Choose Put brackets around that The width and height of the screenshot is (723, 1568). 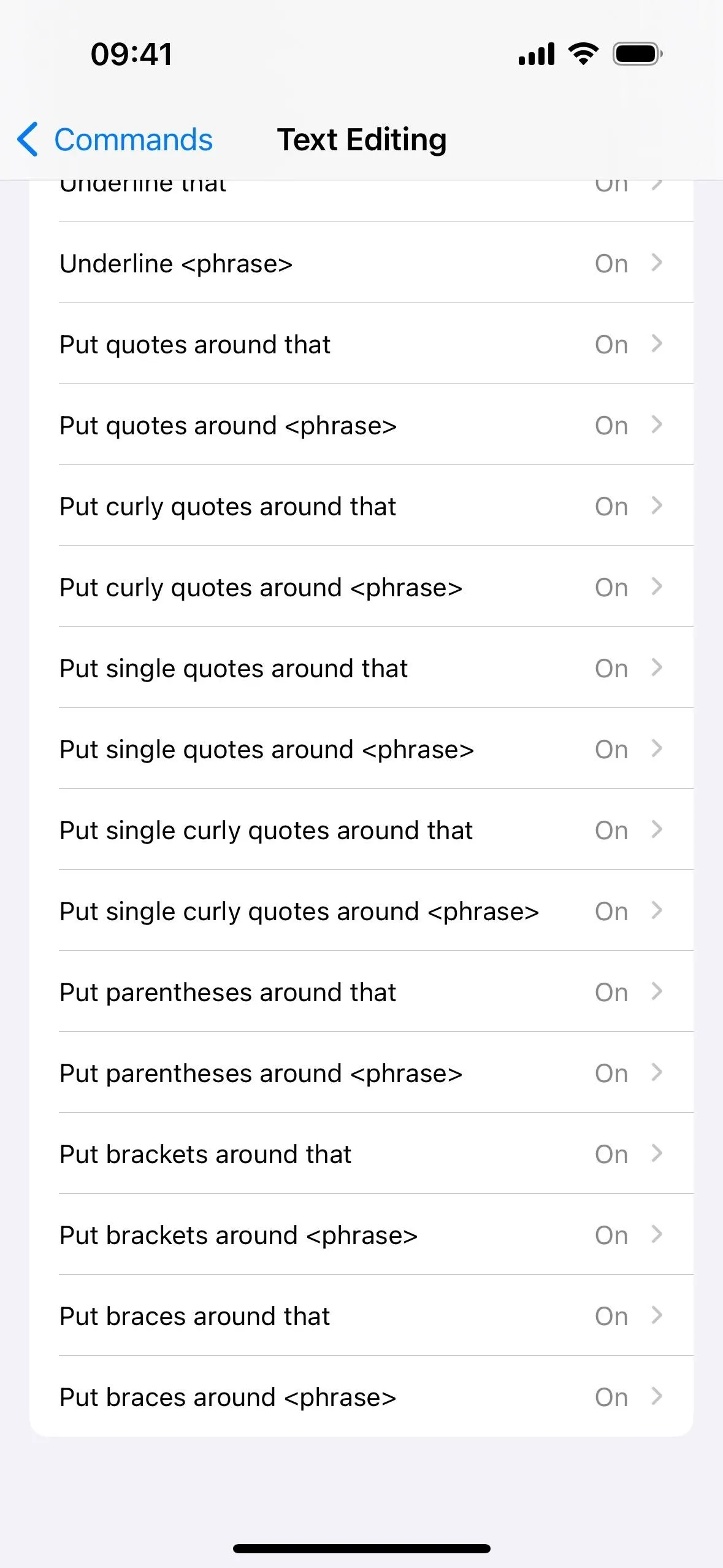(x=361, y=1154)
